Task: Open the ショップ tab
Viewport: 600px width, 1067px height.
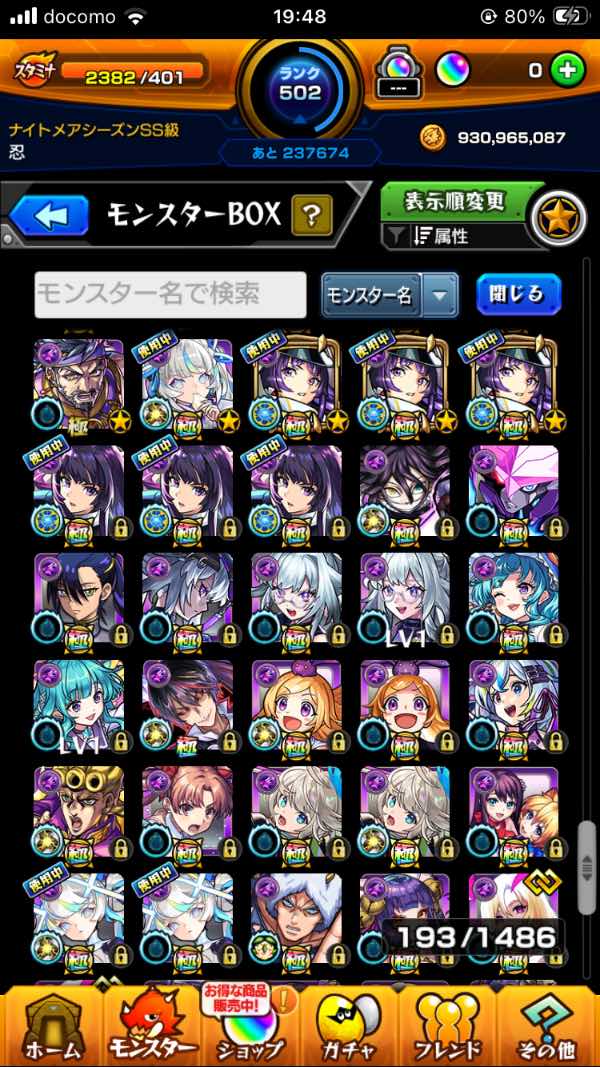Action: (250, 1025)
